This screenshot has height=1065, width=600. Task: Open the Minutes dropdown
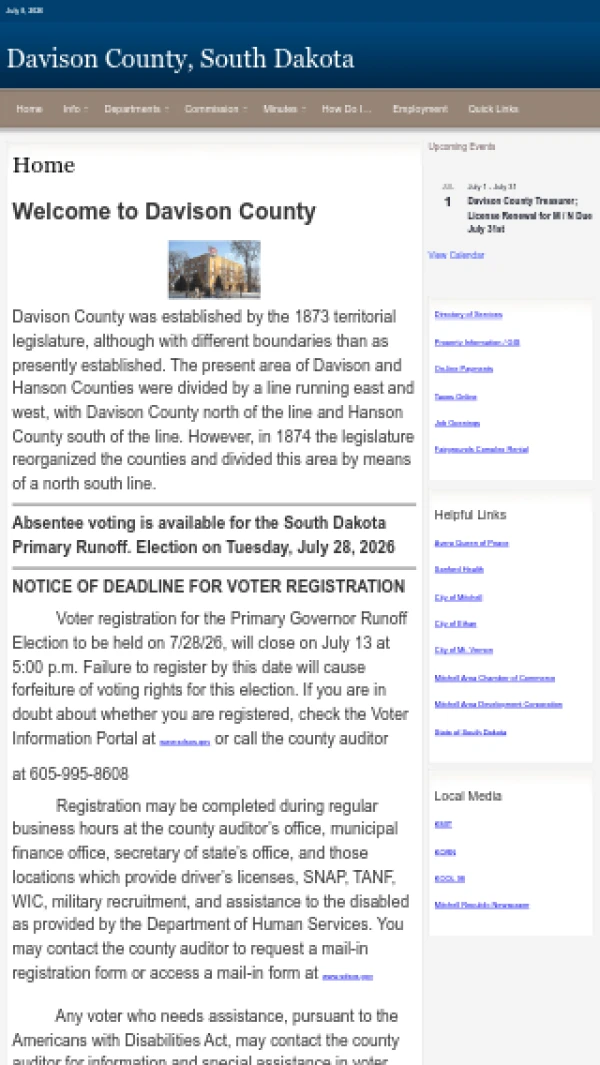pyautogui.click(x=284, y=109)
